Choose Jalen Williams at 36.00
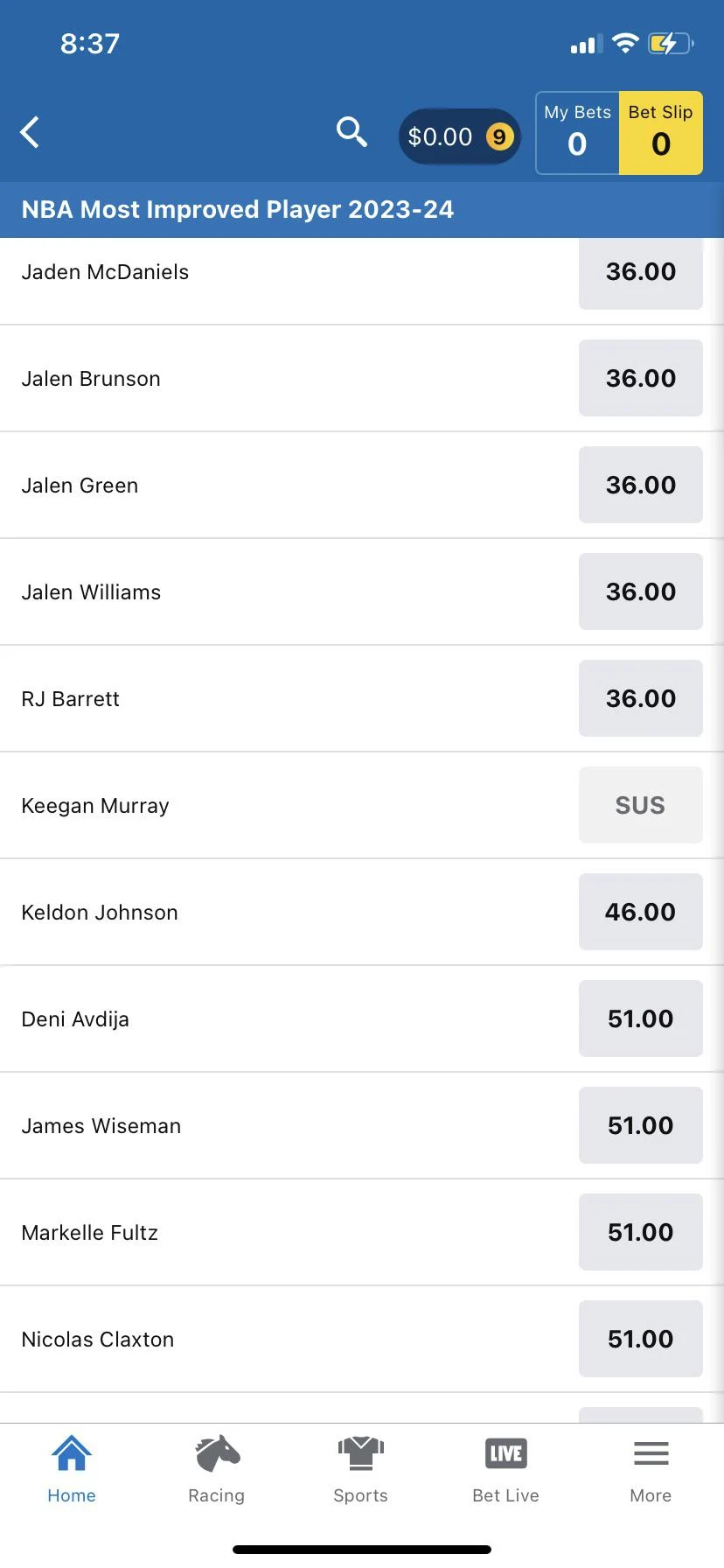724x1568 pixels. click(641, 591)
